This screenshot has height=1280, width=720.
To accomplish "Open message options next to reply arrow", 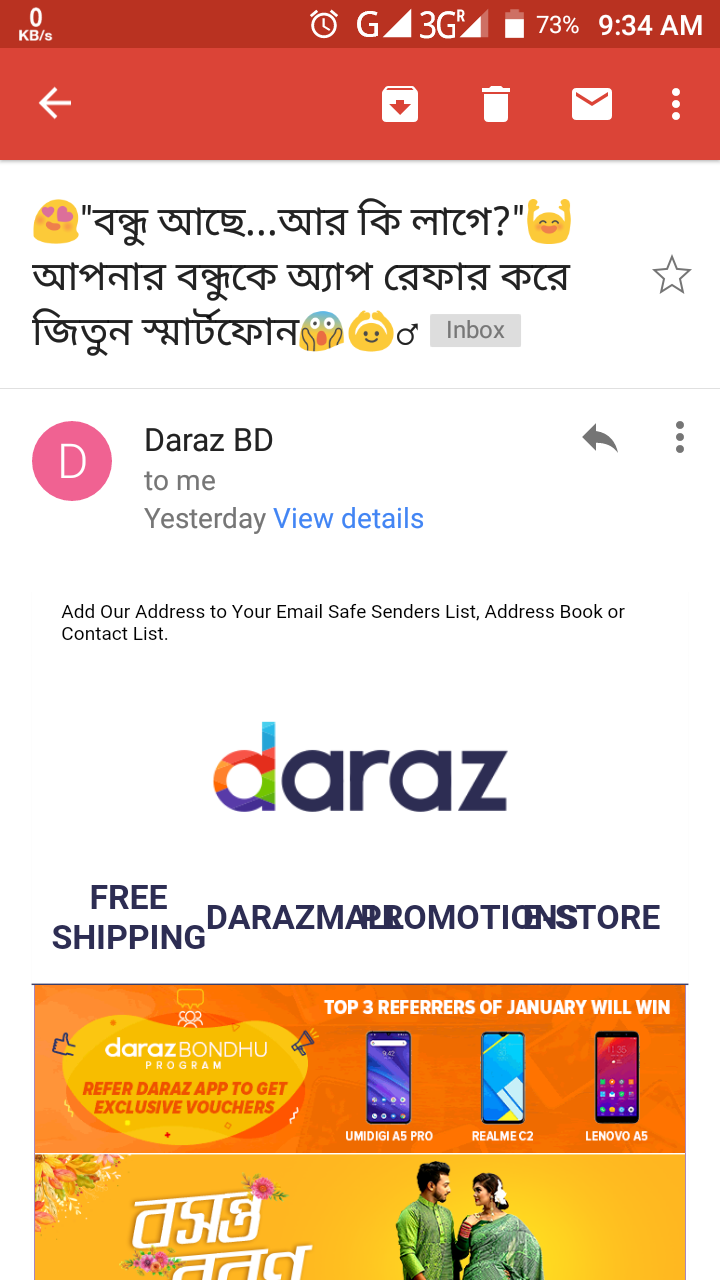I will pos(680,438).
